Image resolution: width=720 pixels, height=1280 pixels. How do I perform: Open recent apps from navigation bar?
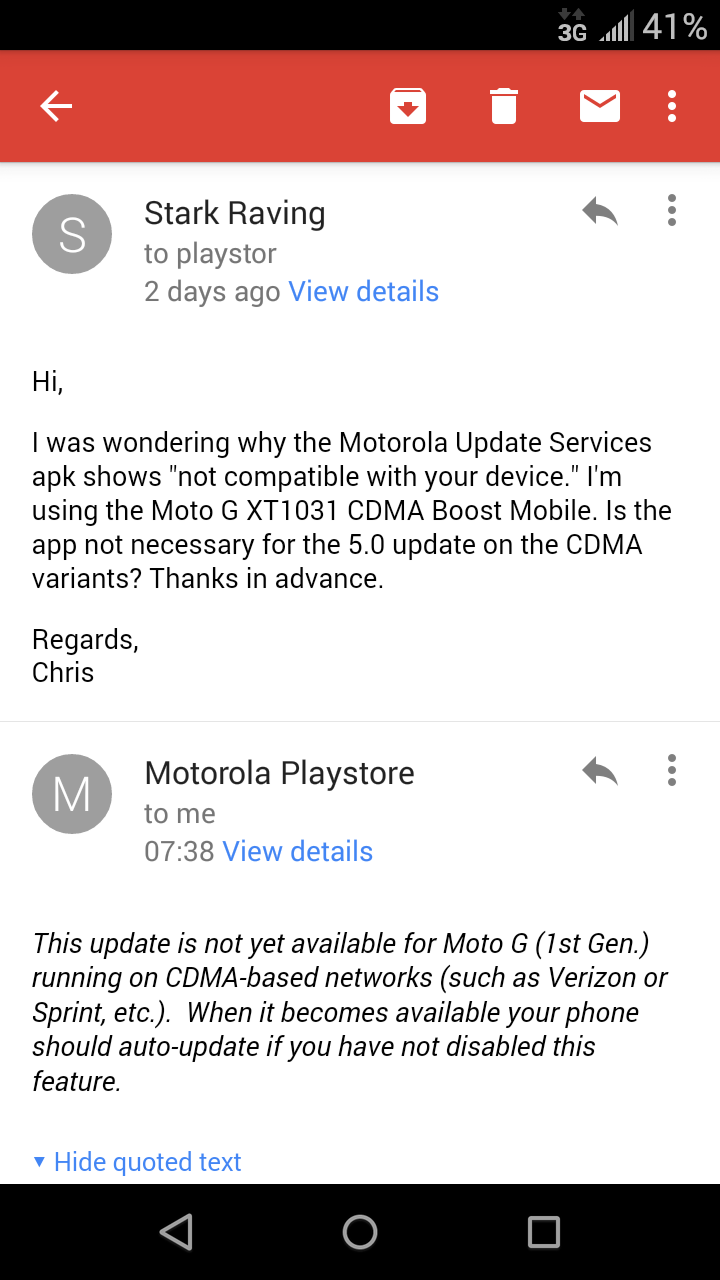tap(544, 1232)
